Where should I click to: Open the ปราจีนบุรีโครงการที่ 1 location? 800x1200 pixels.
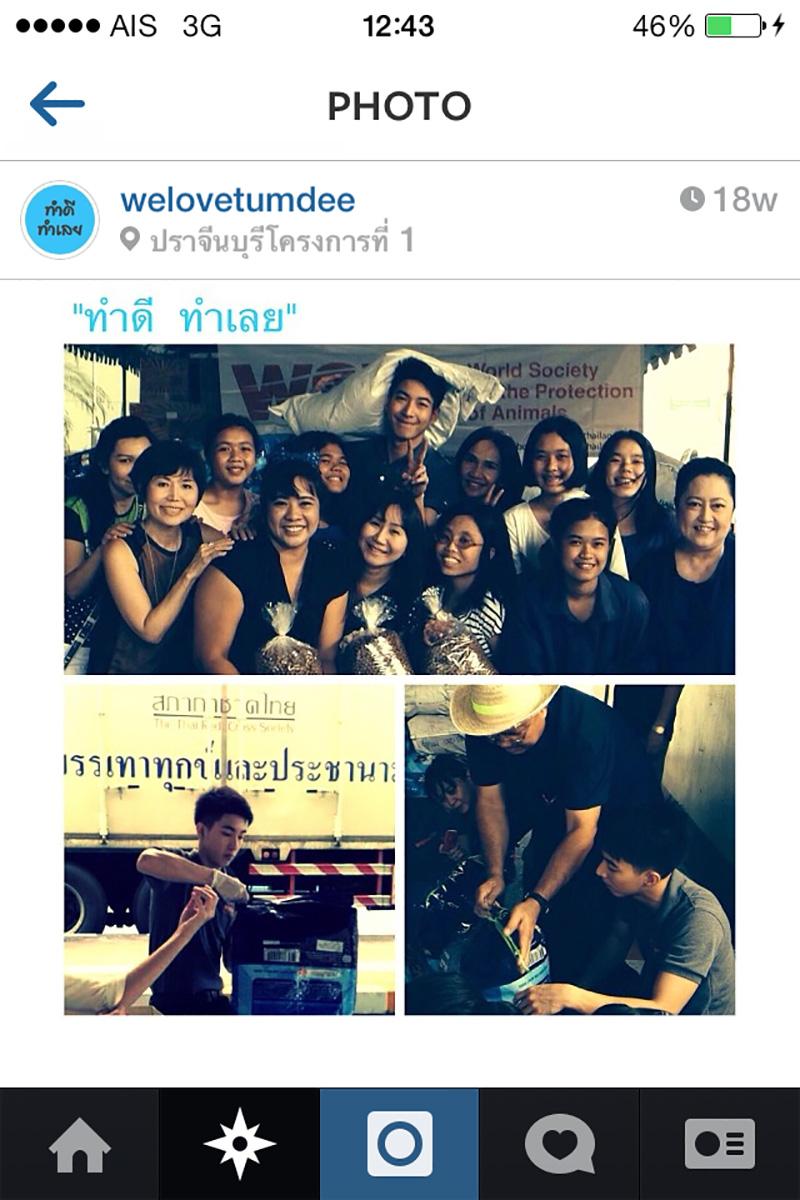[280, 241]
